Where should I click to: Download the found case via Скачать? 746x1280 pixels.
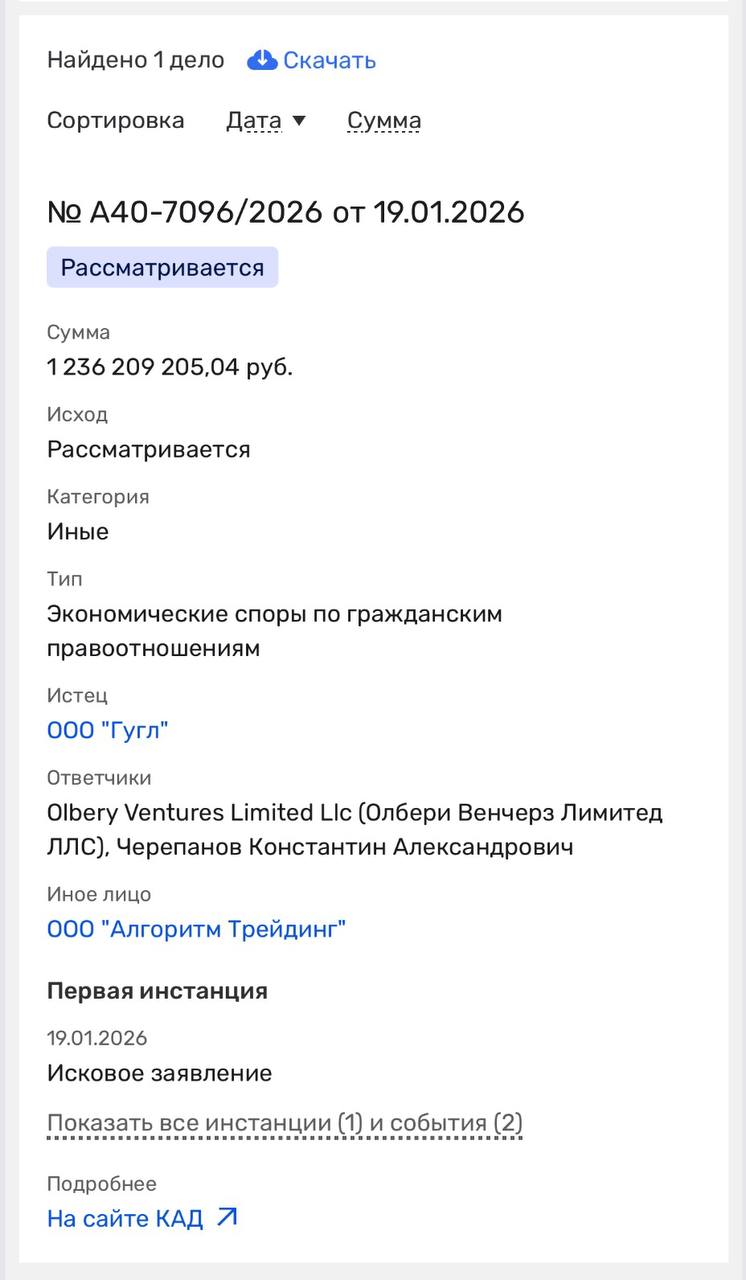click(x=312, y=60)
